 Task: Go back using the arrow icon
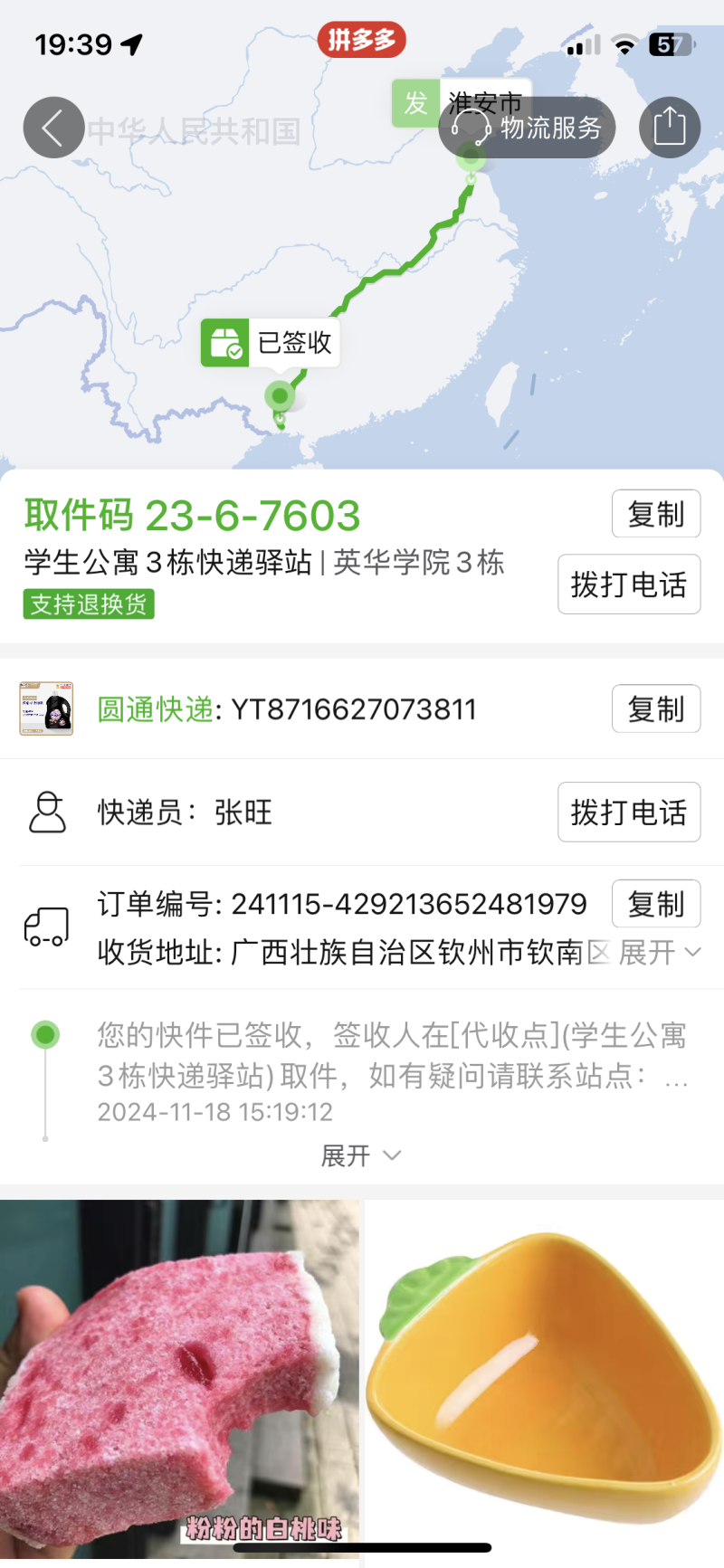[53, 128]
